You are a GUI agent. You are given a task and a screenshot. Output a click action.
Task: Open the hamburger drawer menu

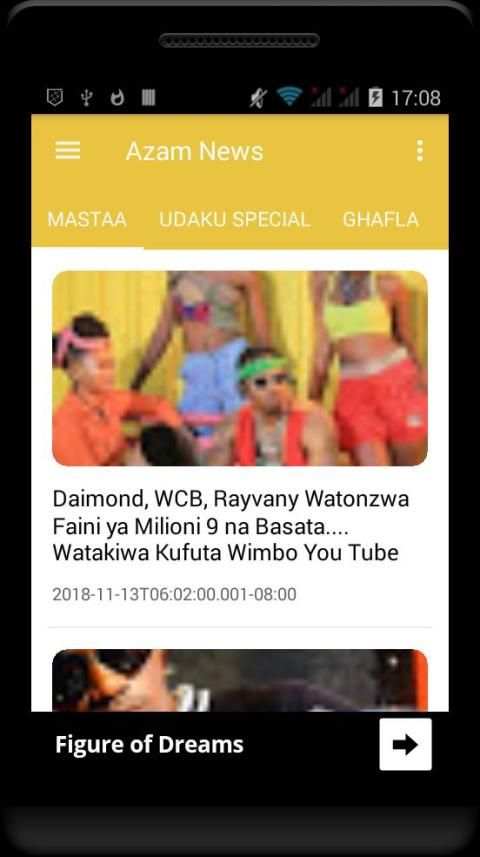point(68,150)
